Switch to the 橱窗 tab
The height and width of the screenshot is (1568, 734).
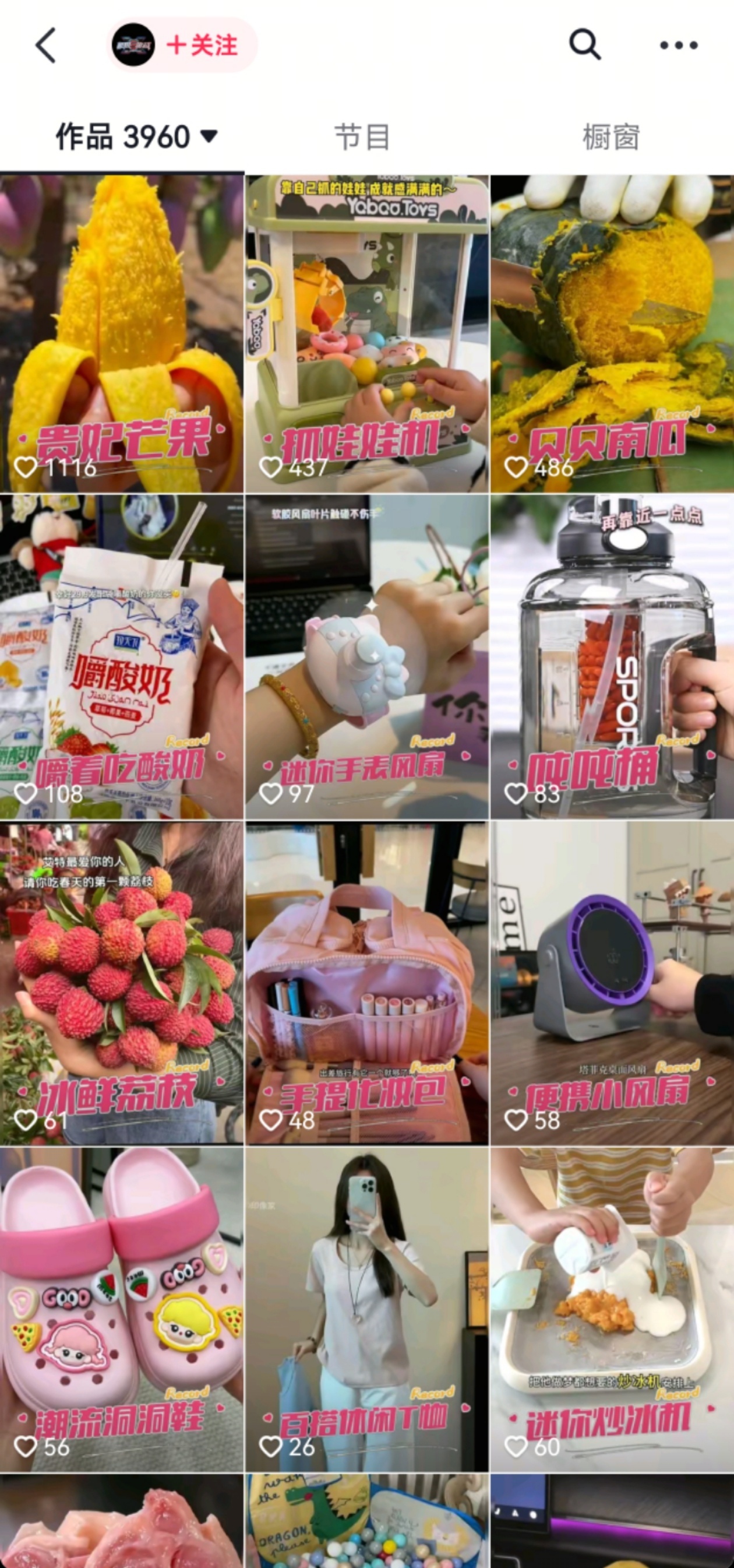[x=611, y=136]
